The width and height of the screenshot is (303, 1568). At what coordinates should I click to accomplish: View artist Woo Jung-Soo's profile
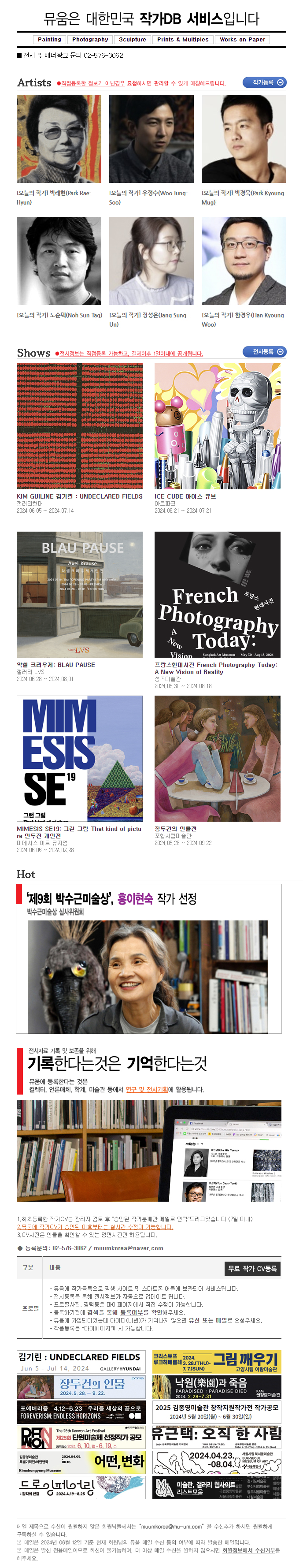[x=151, y=139]
